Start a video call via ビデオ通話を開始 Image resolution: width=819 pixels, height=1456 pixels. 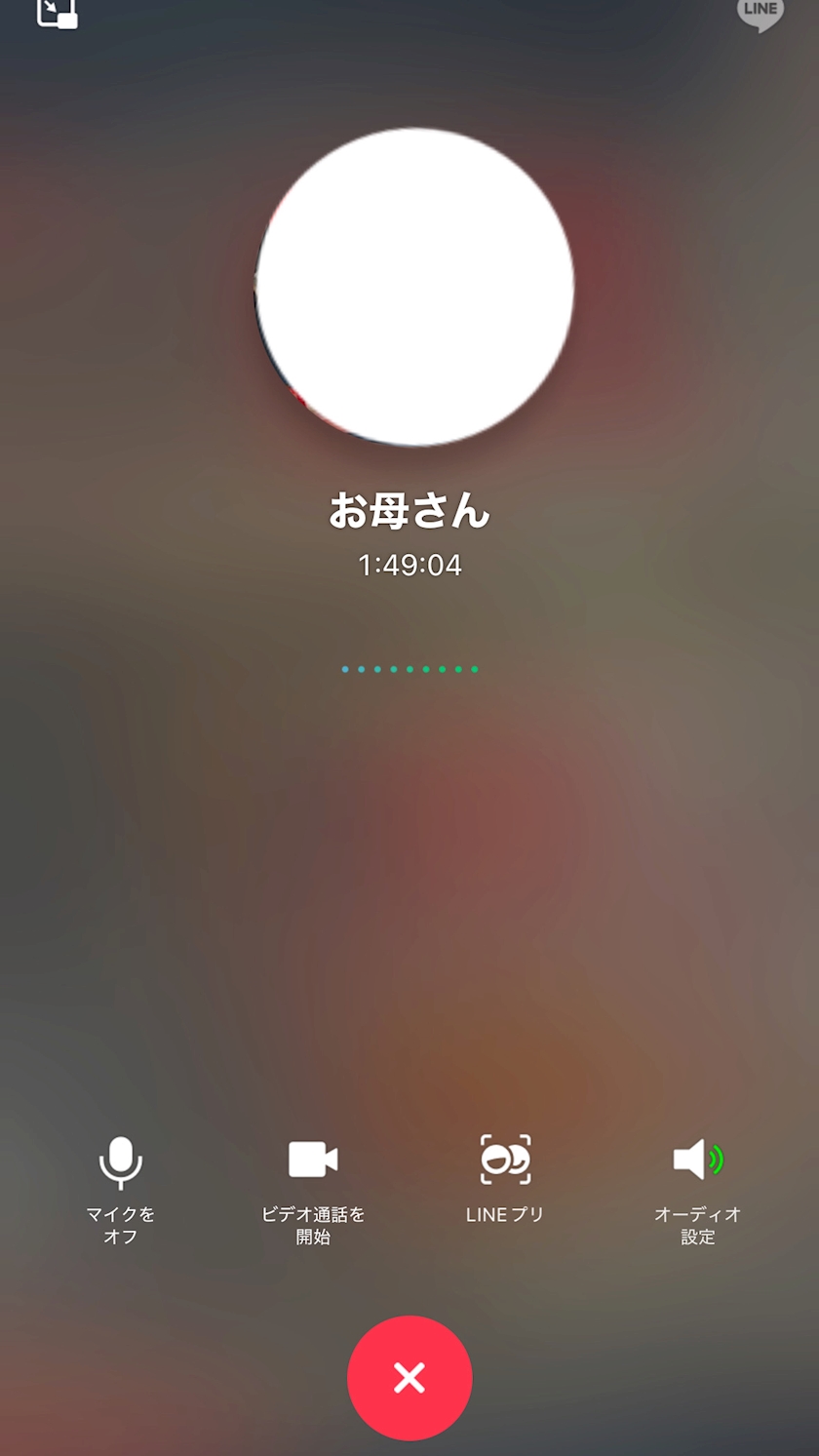(313, 1161)
